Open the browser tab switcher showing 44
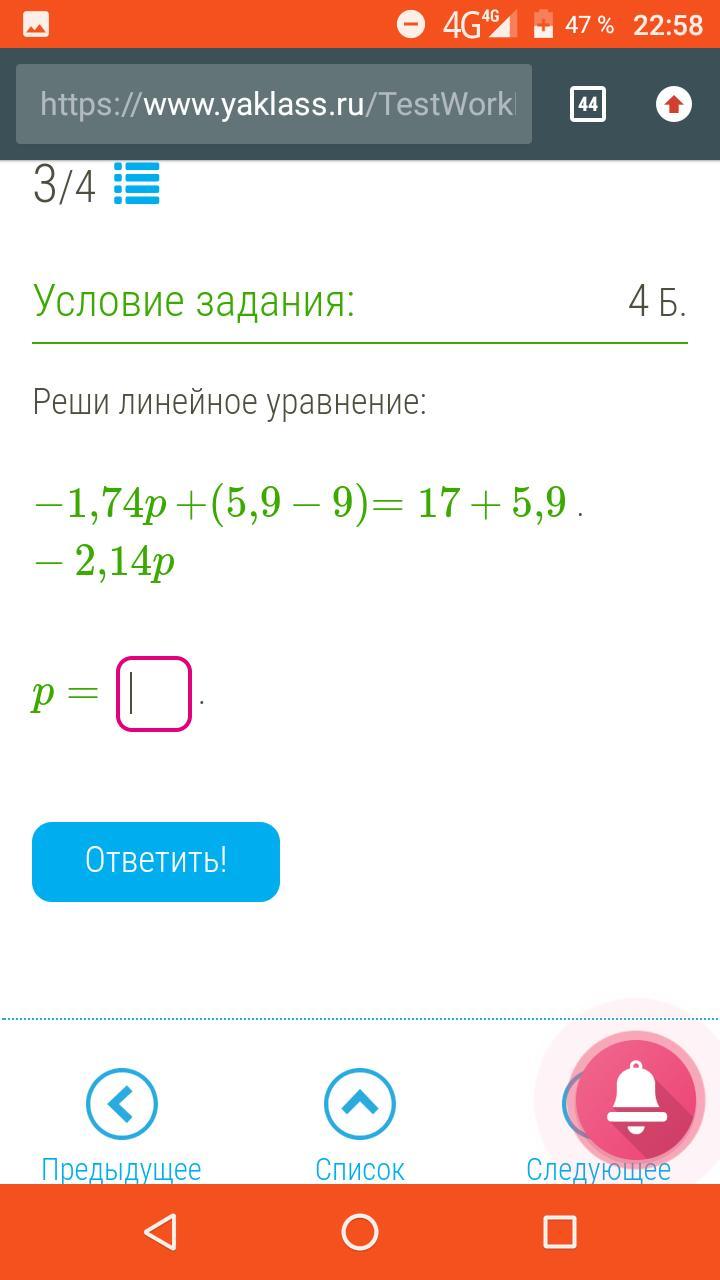 click(587, 104)
